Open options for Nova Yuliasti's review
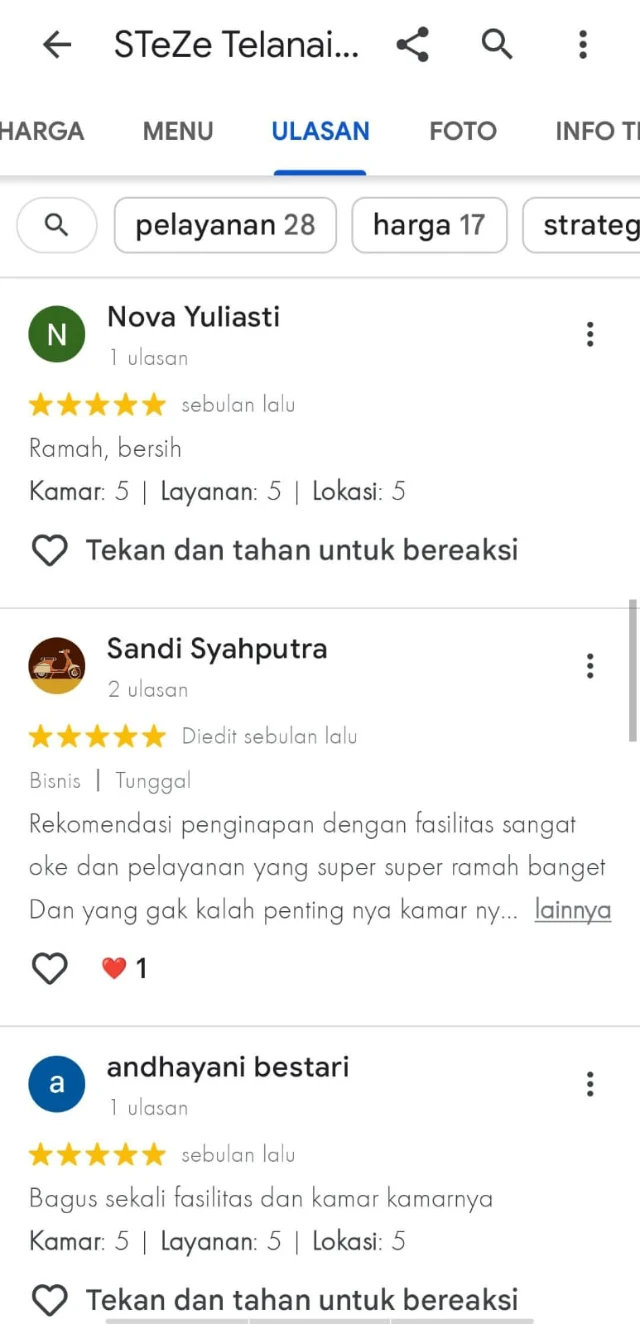The width and height of the screenshot is (640, 1324). 590,334
